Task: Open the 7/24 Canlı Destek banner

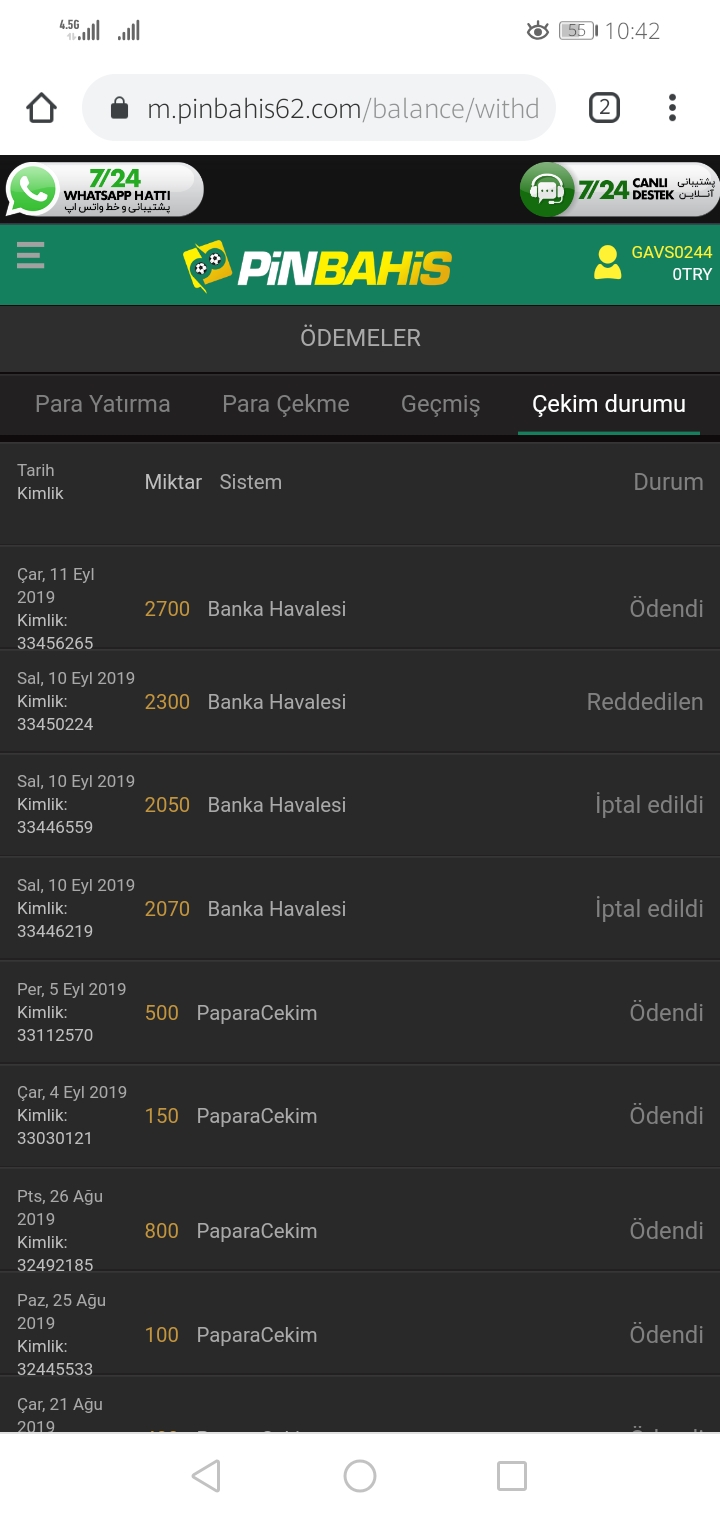Action: [619, 189]
